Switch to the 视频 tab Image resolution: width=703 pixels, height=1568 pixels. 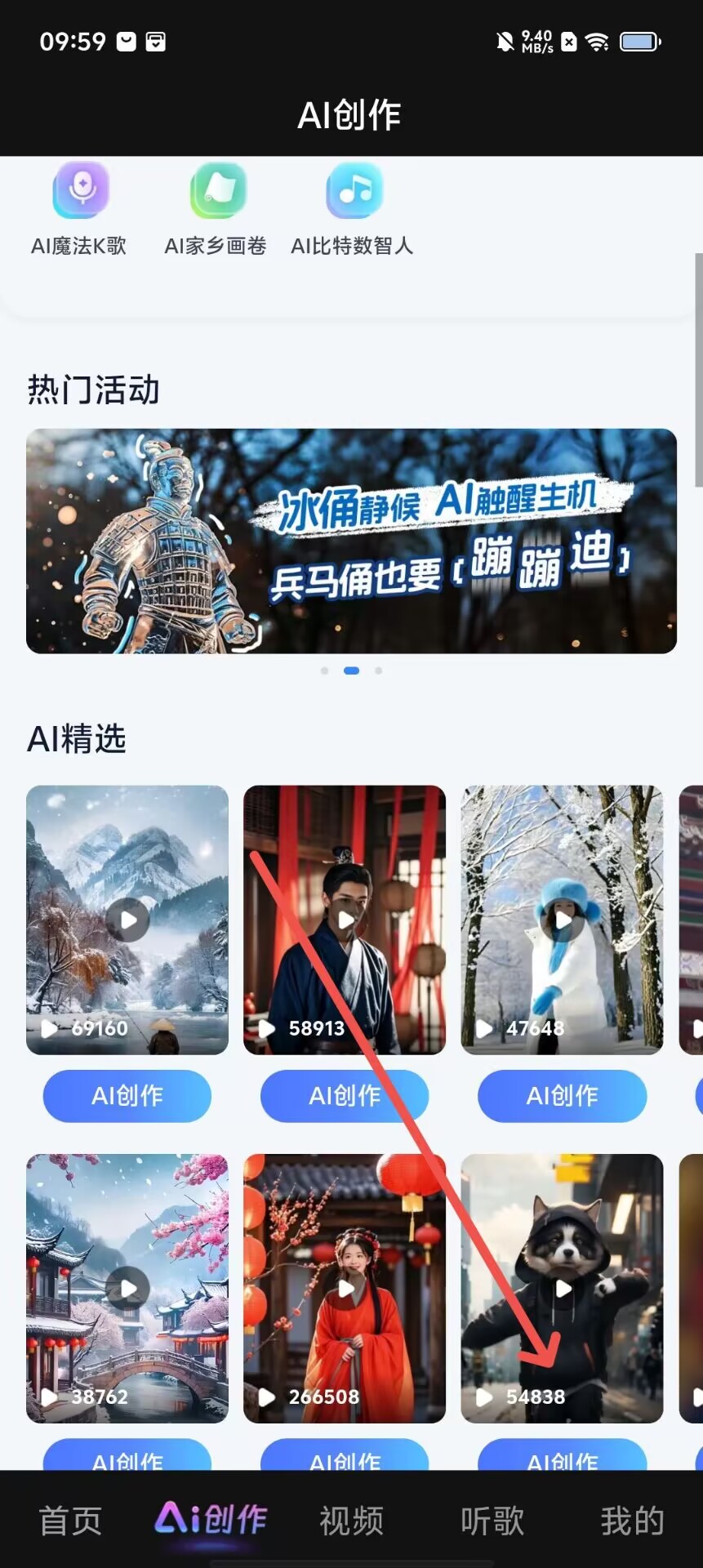[351, 1521]
